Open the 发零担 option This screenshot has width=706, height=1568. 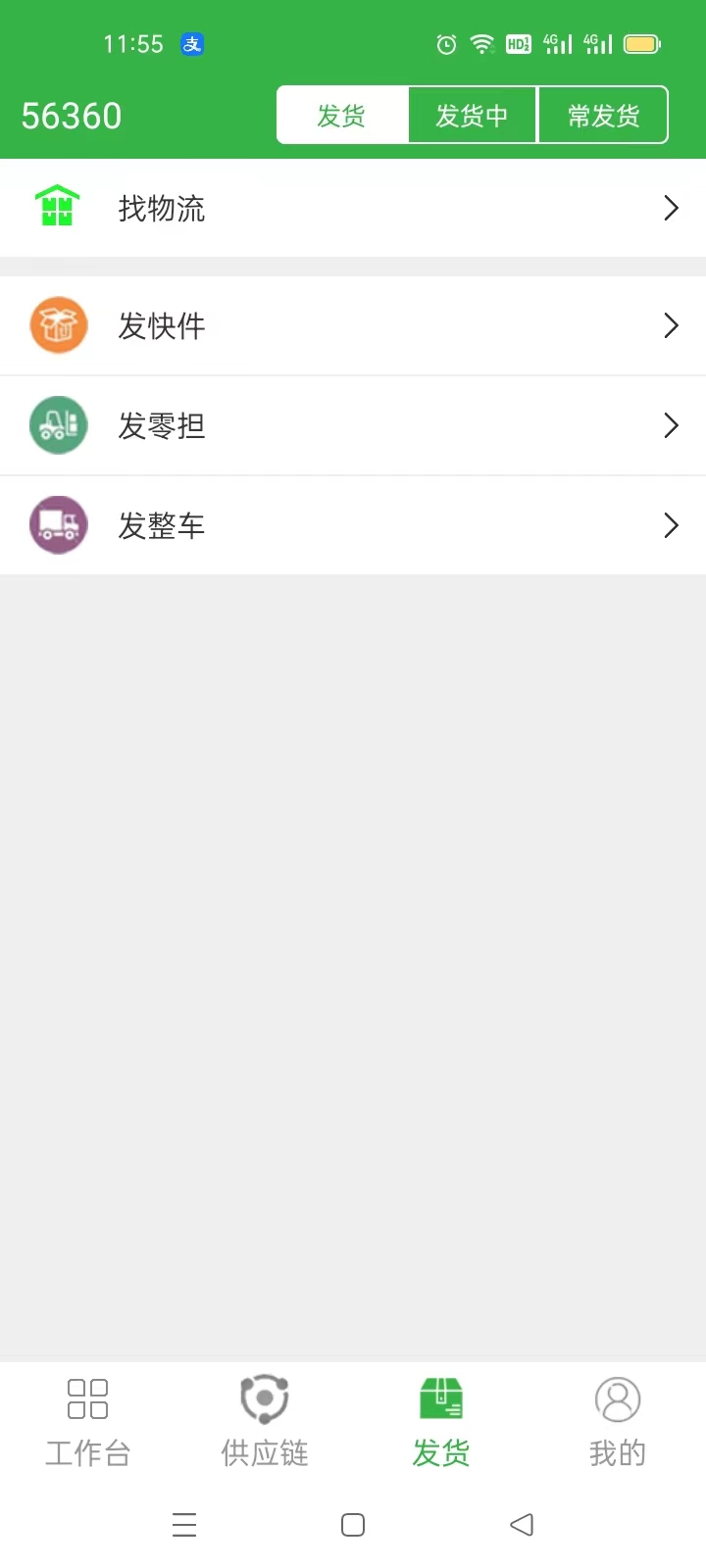[353, 425]
